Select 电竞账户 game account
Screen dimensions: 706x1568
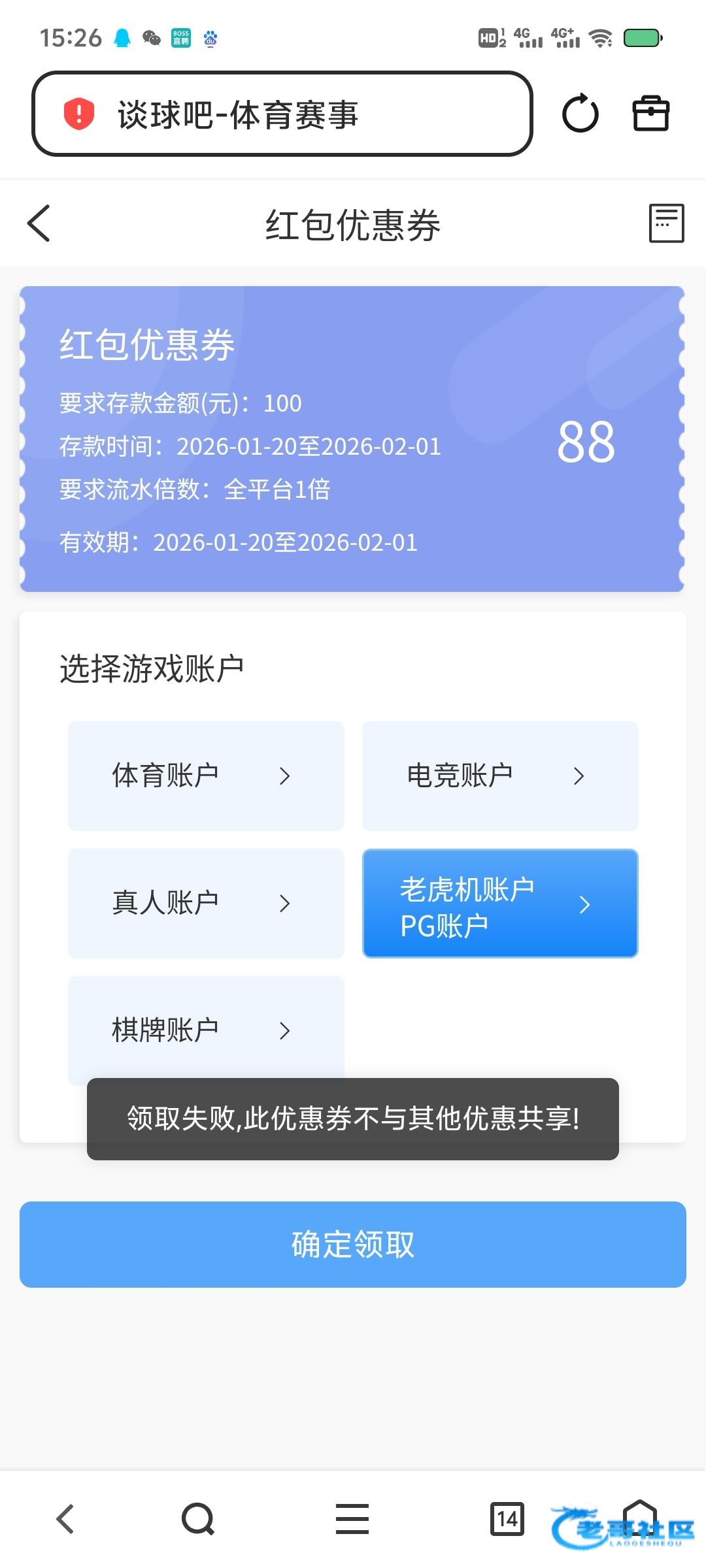coord(500,776)
